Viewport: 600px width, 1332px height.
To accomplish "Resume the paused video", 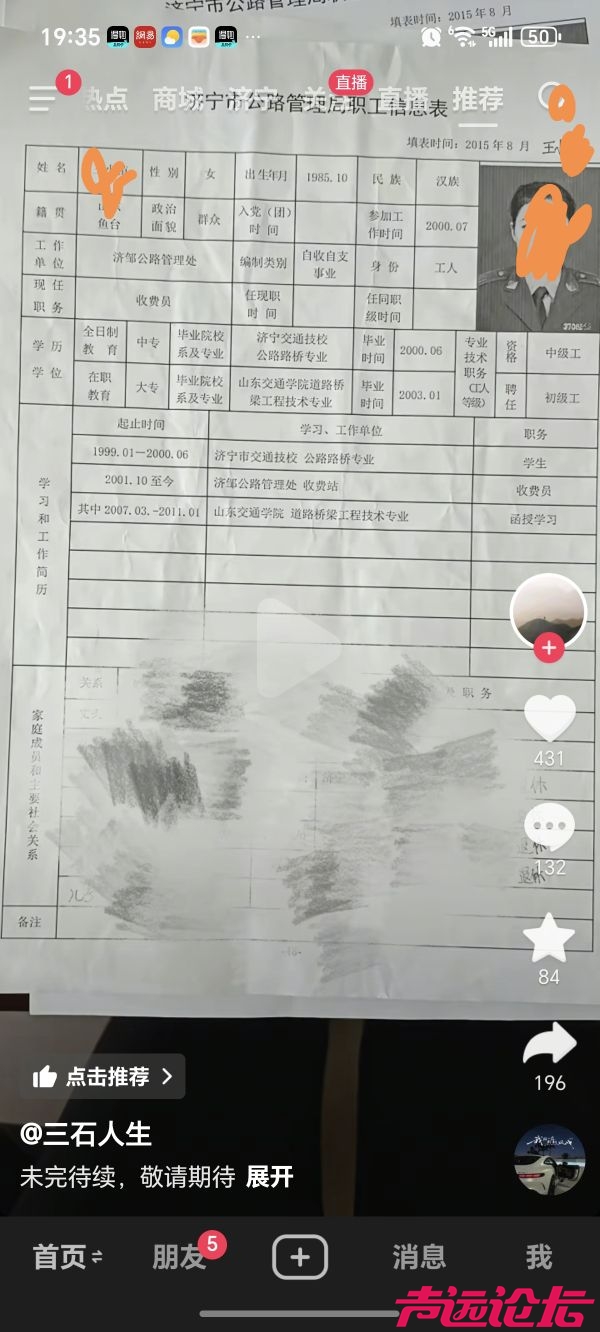I will click(x=299, y=648).
